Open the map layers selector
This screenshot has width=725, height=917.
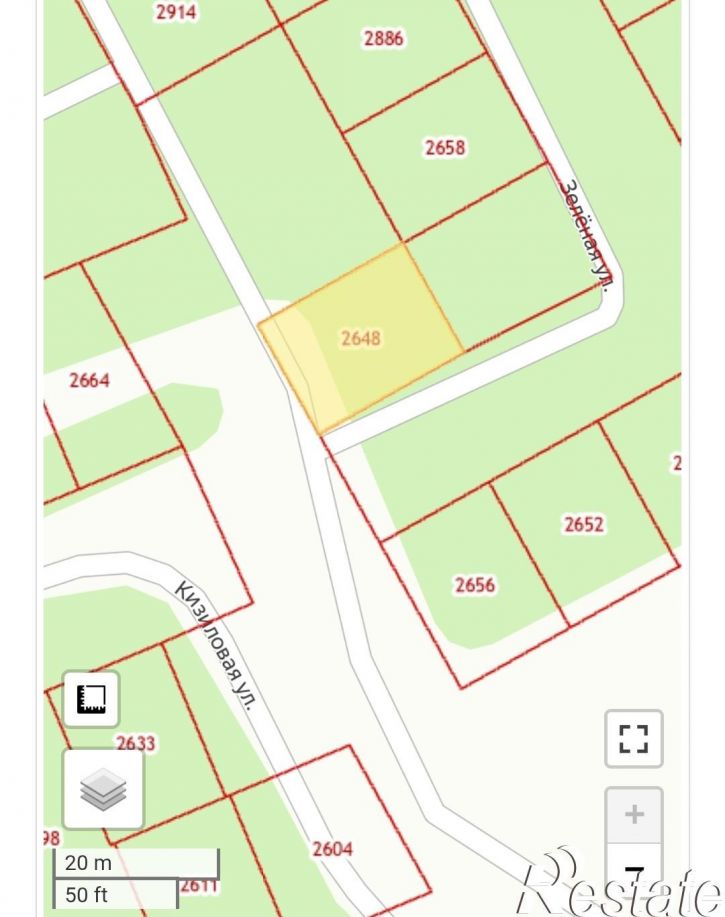coord(103,789)
